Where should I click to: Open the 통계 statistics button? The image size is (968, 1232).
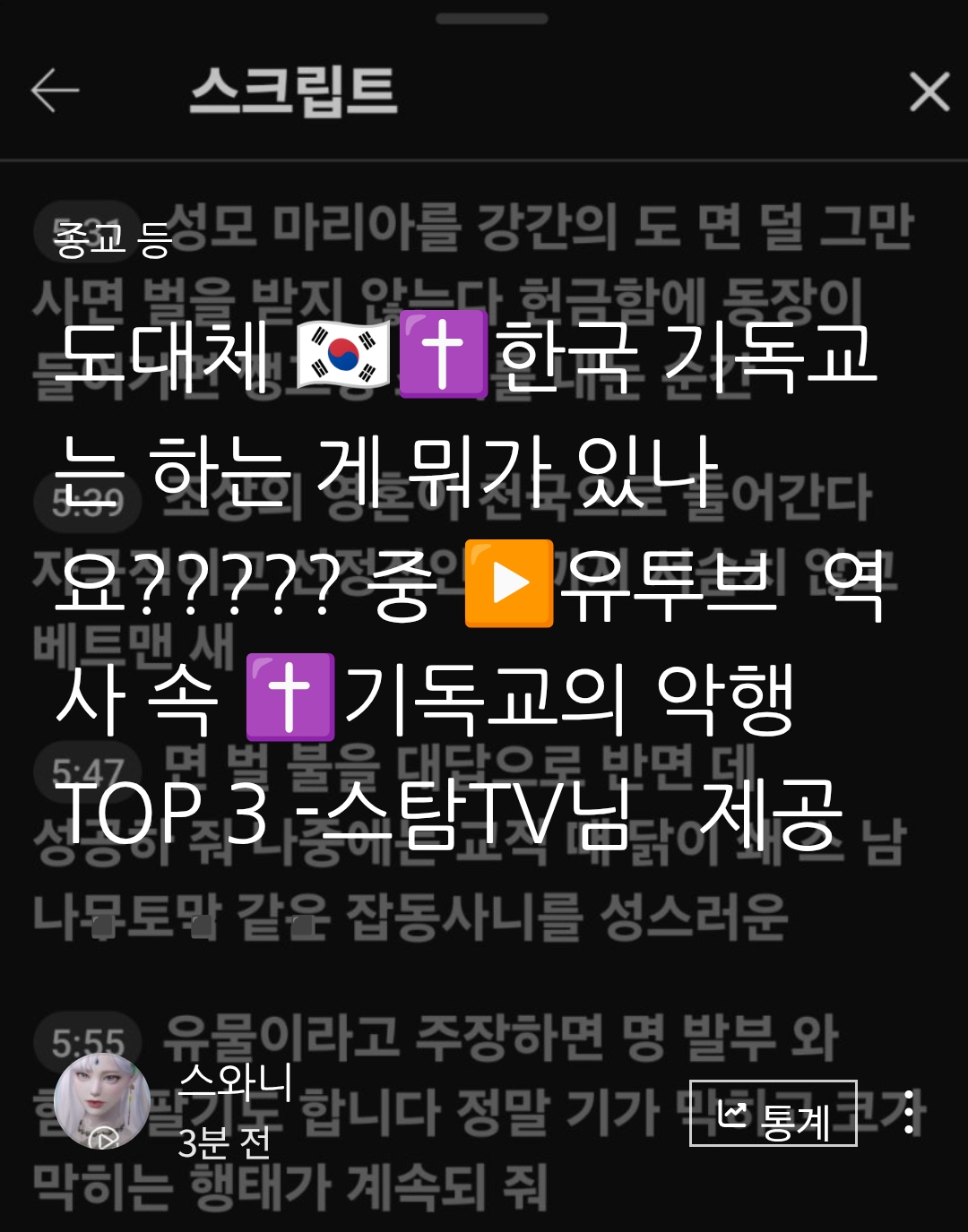pyautogui.click(x=773, y=1114)
